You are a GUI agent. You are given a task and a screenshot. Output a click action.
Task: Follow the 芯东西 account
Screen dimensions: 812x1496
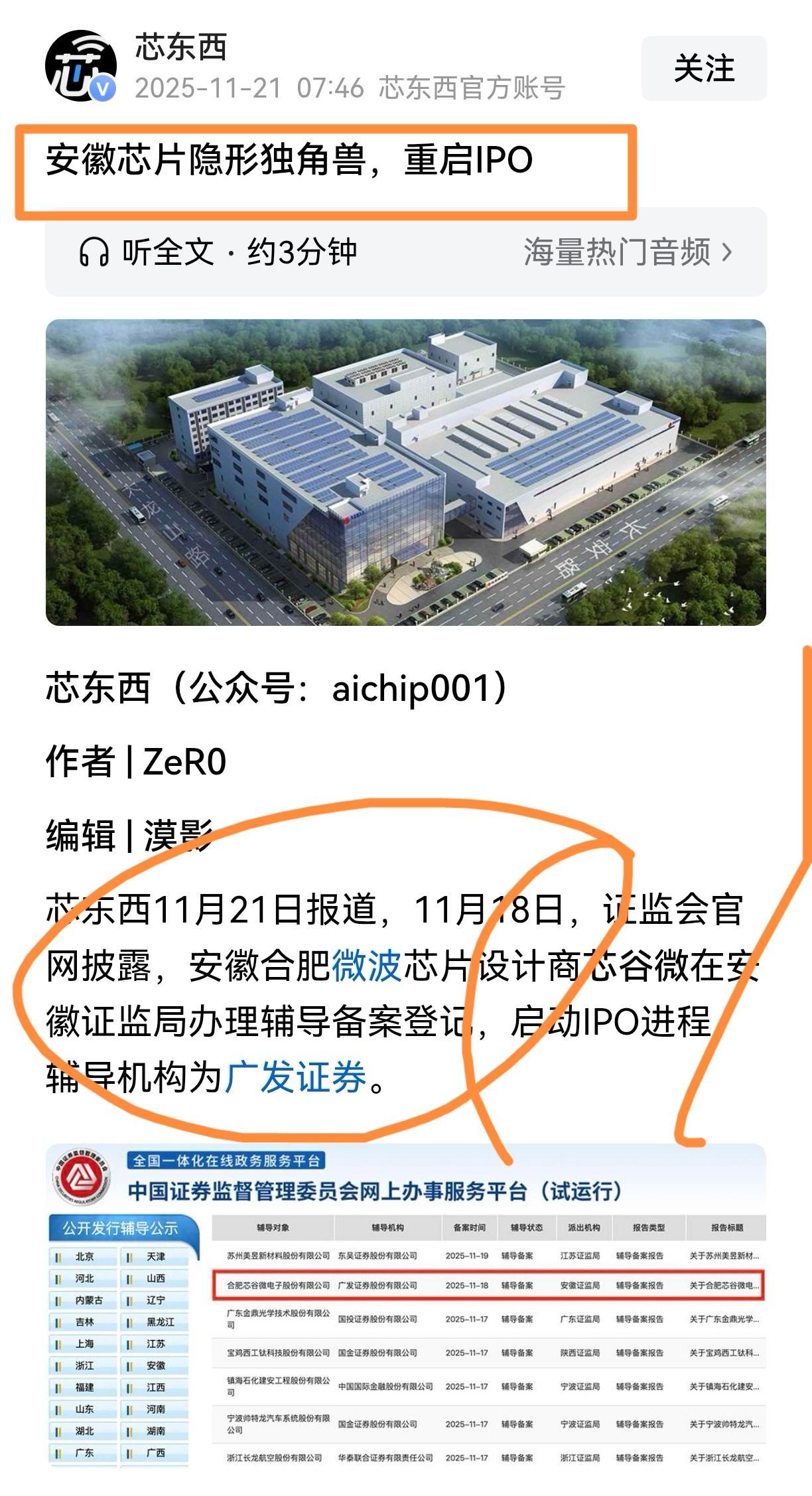coord(703,68)
